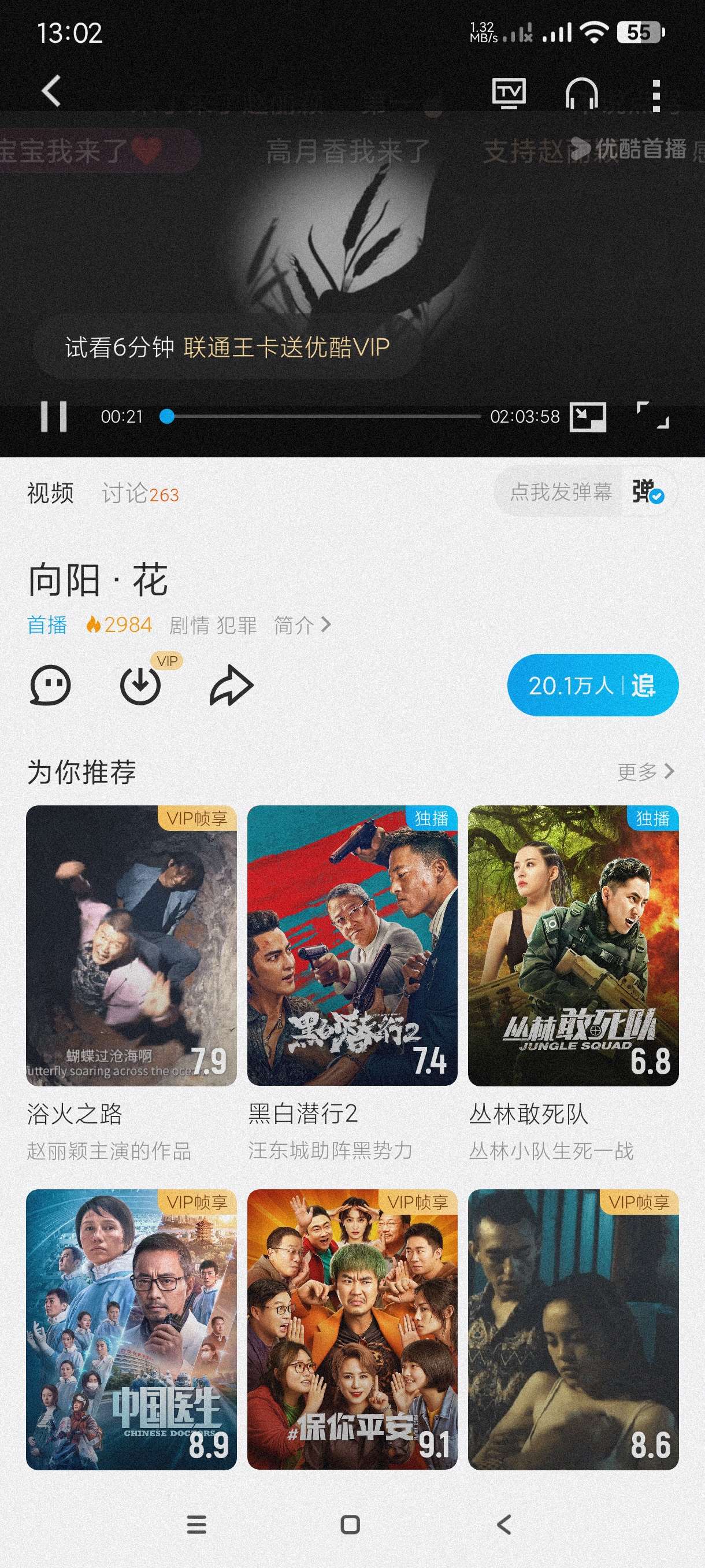Screen dimensions: 705x1568
Task: Pause the playing video
Action: coord(54,416)
